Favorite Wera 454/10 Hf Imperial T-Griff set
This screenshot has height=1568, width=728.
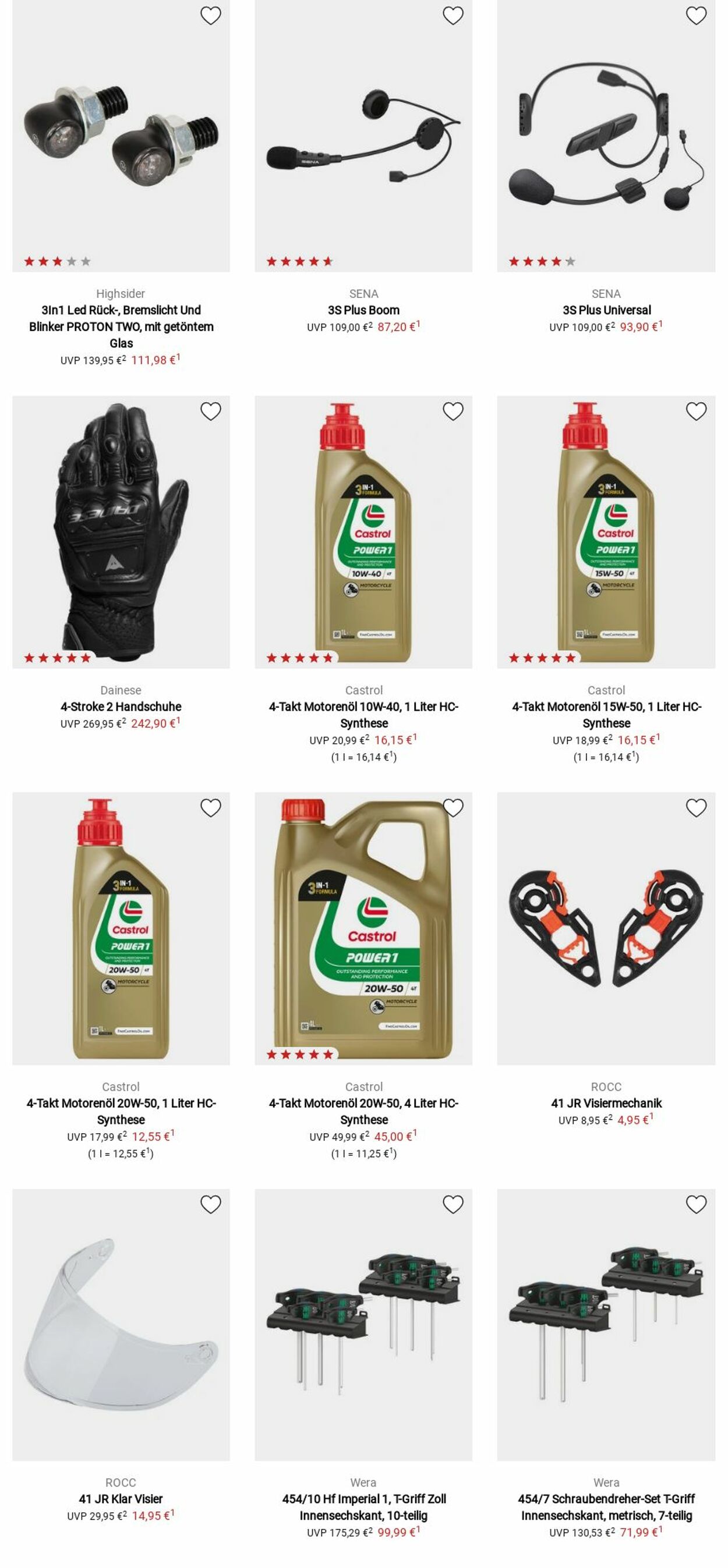453,1204
